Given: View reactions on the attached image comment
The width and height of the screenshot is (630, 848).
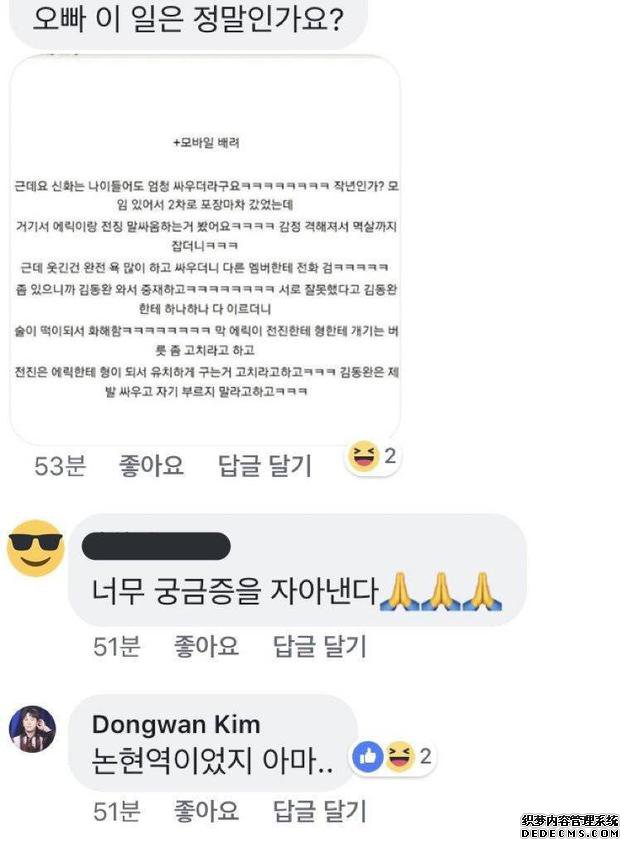Looking at the screenshot, I should [371, 458].
